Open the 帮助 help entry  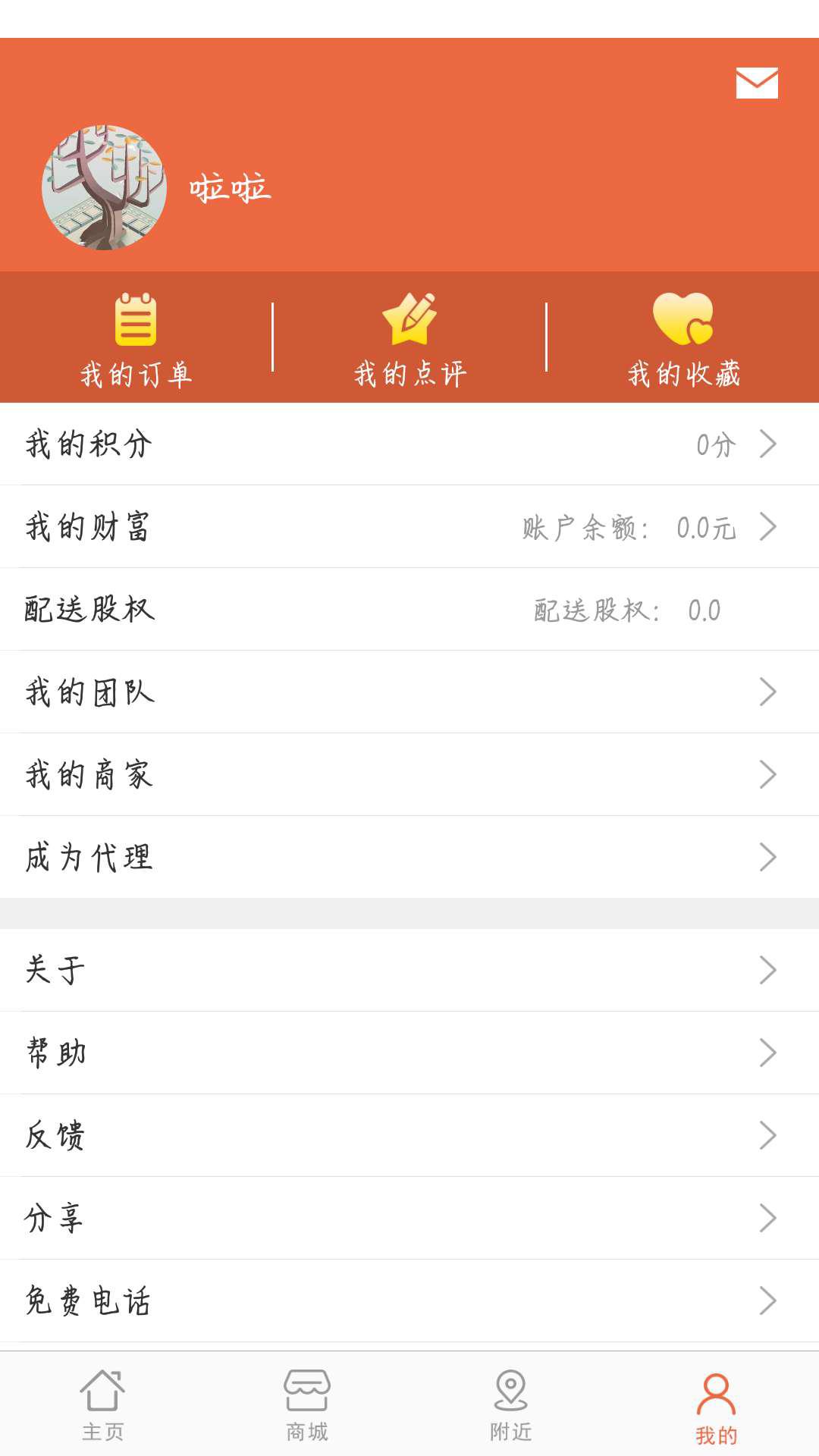coord(409,1053)
